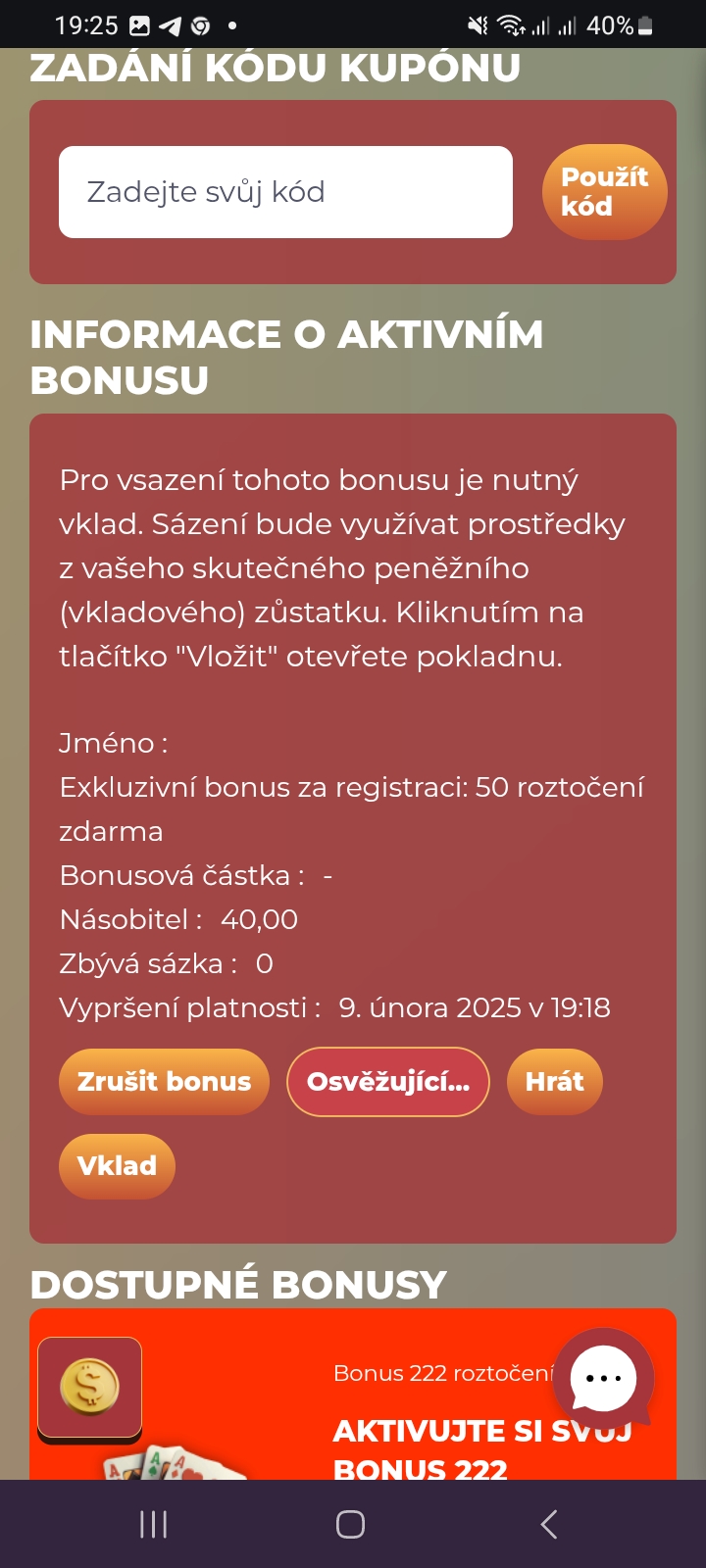The height and width of the screenshot is (1568, 706).
Task: Open the cashier with Vklad button
Action: [117, 1166]
